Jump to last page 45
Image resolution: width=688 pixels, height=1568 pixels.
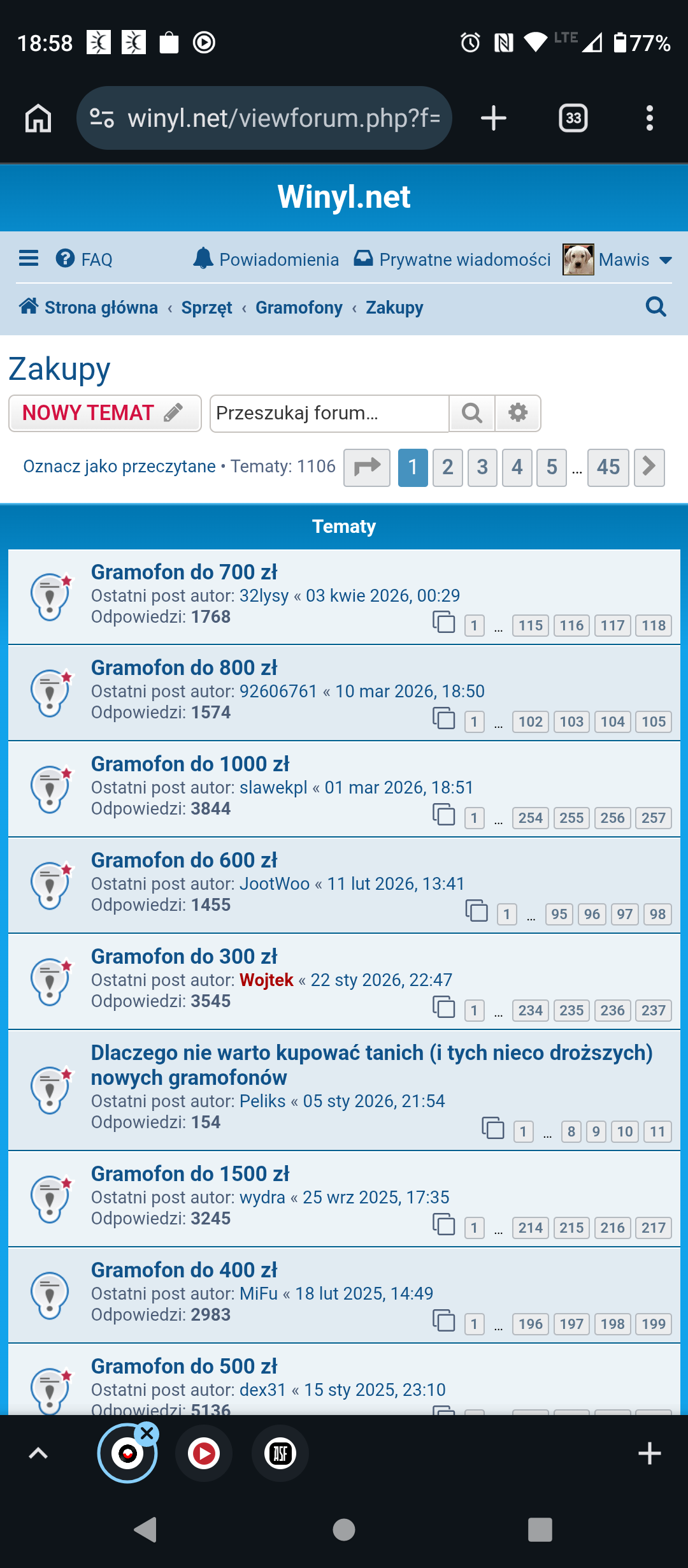tap(608, 467)
